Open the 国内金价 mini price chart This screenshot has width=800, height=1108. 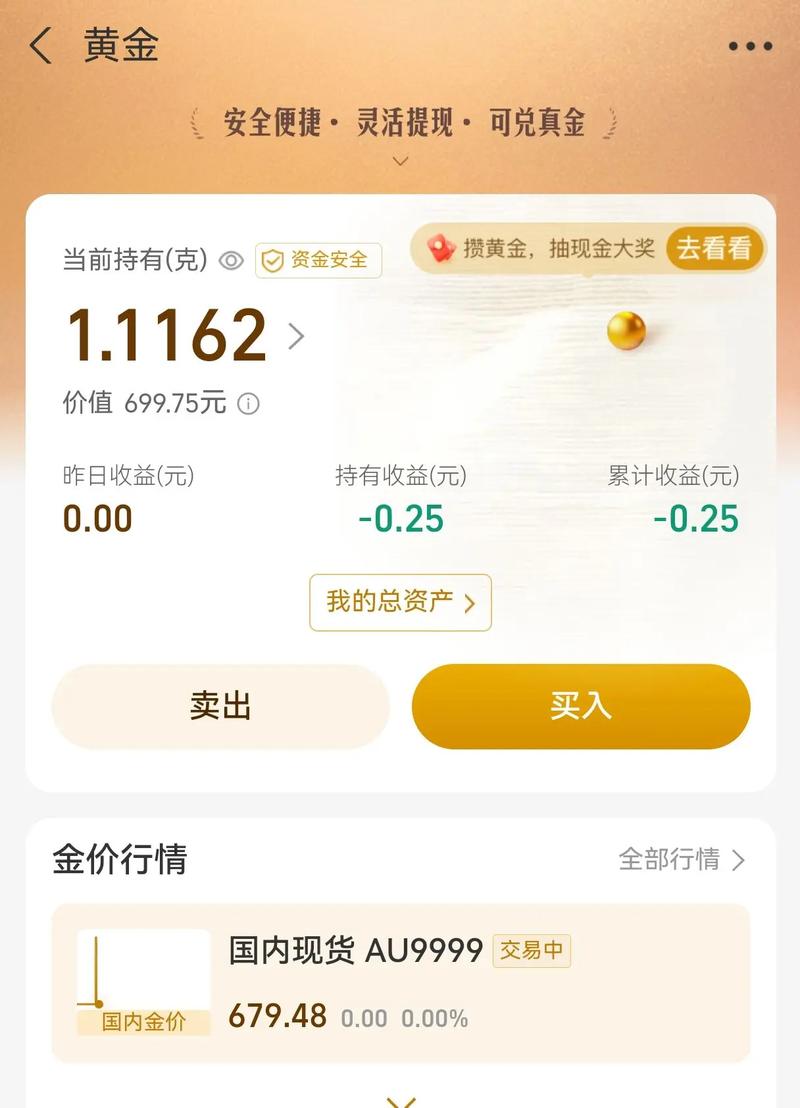pos(140,972)
